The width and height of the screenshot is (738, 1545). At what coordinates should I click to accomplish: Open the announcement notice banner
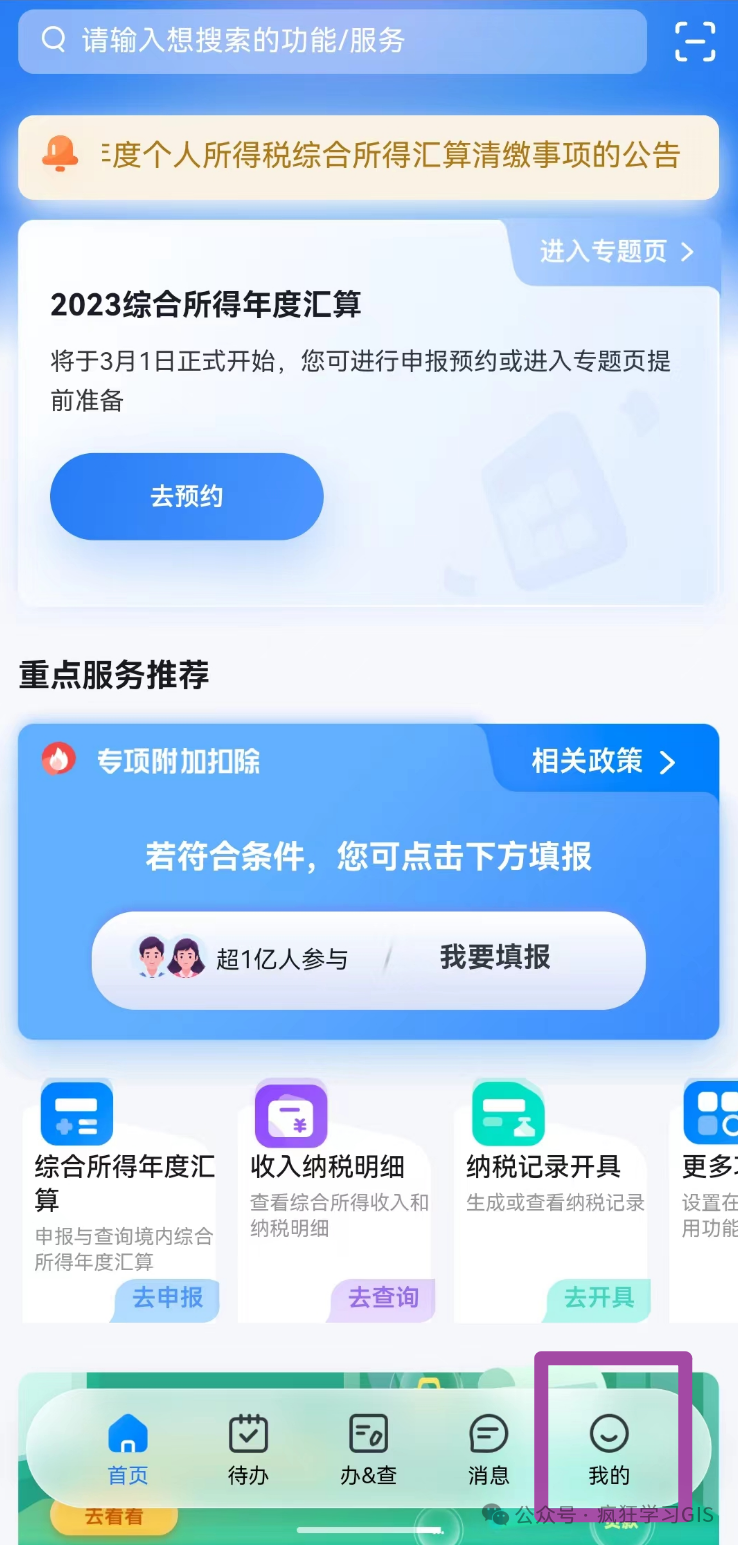point(368,156)
